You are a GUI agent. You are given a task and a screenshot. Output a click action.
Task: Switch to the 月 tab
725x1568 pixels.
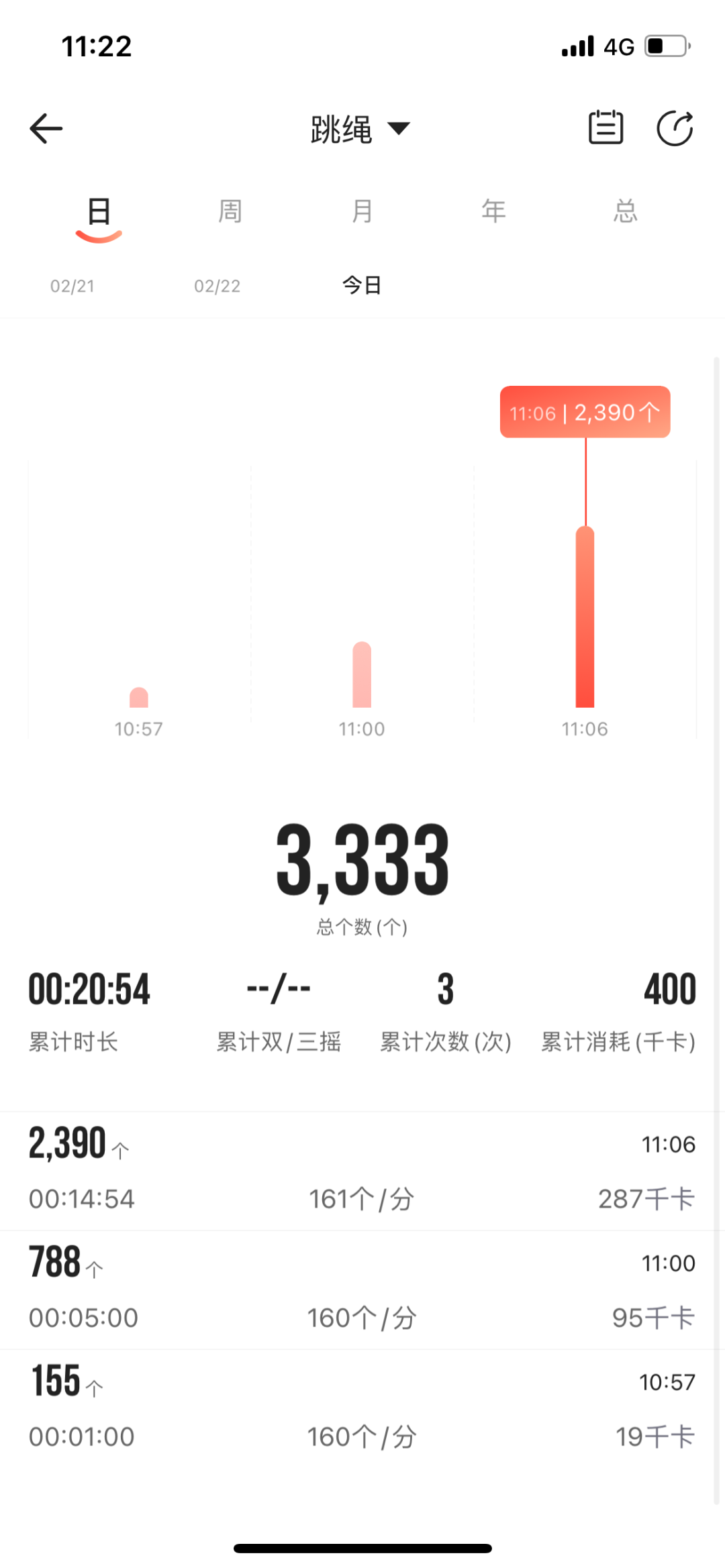tap(362, 211)
